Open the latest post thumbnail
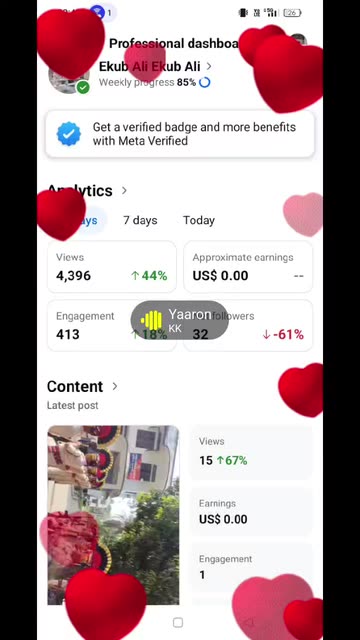The width and height of the screenshot is (360, 640). [x=113, y=515]
